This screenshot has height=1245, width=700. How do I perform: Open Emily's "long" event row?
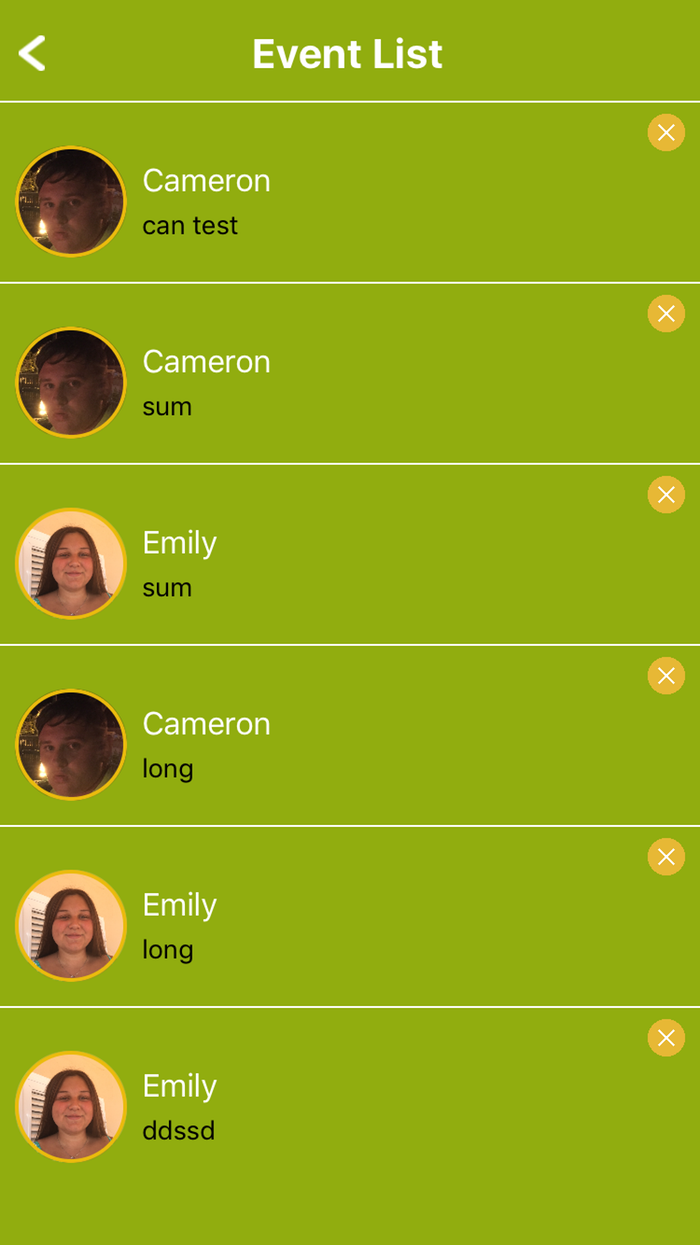pos(350,926)
